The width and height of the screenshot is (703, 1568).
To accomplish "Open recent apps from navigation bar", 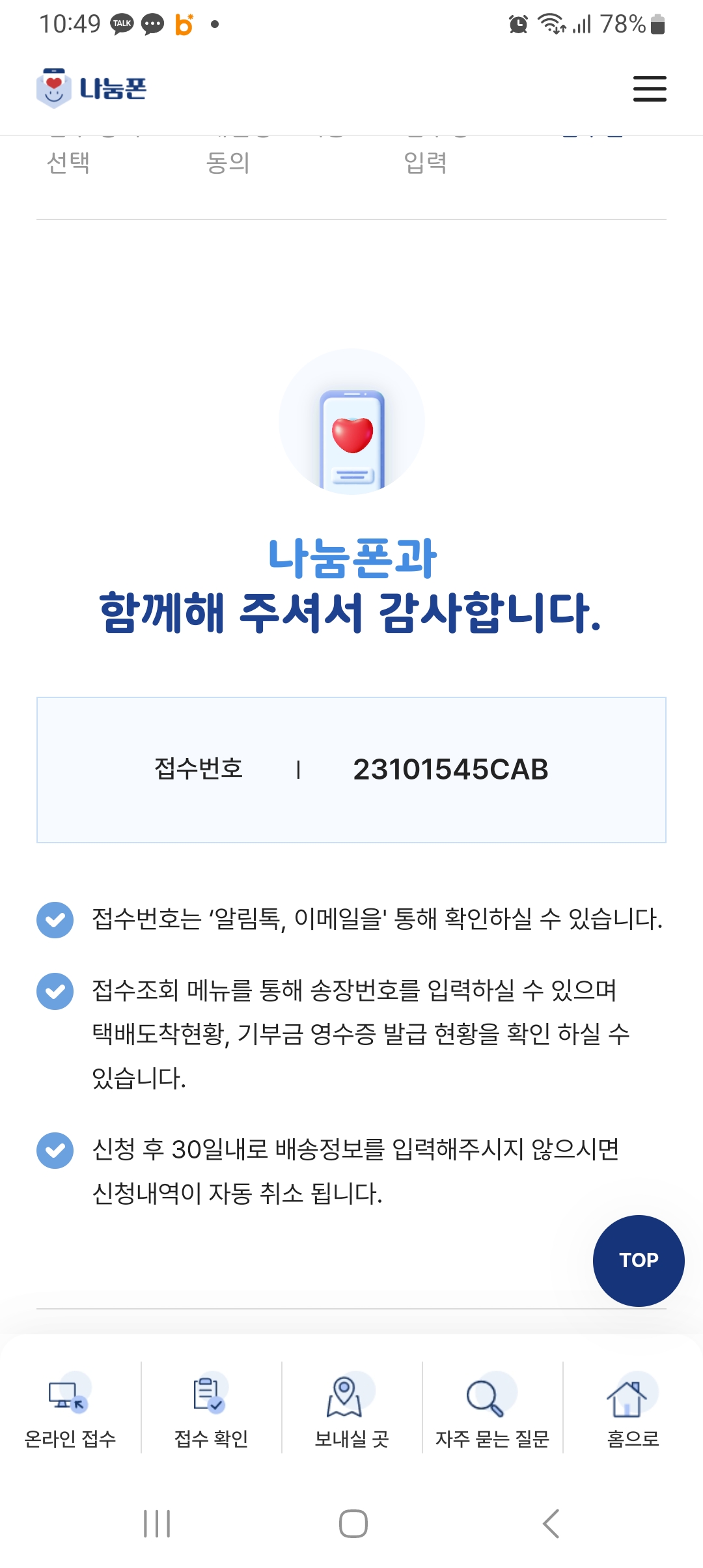I will 157,1524.
